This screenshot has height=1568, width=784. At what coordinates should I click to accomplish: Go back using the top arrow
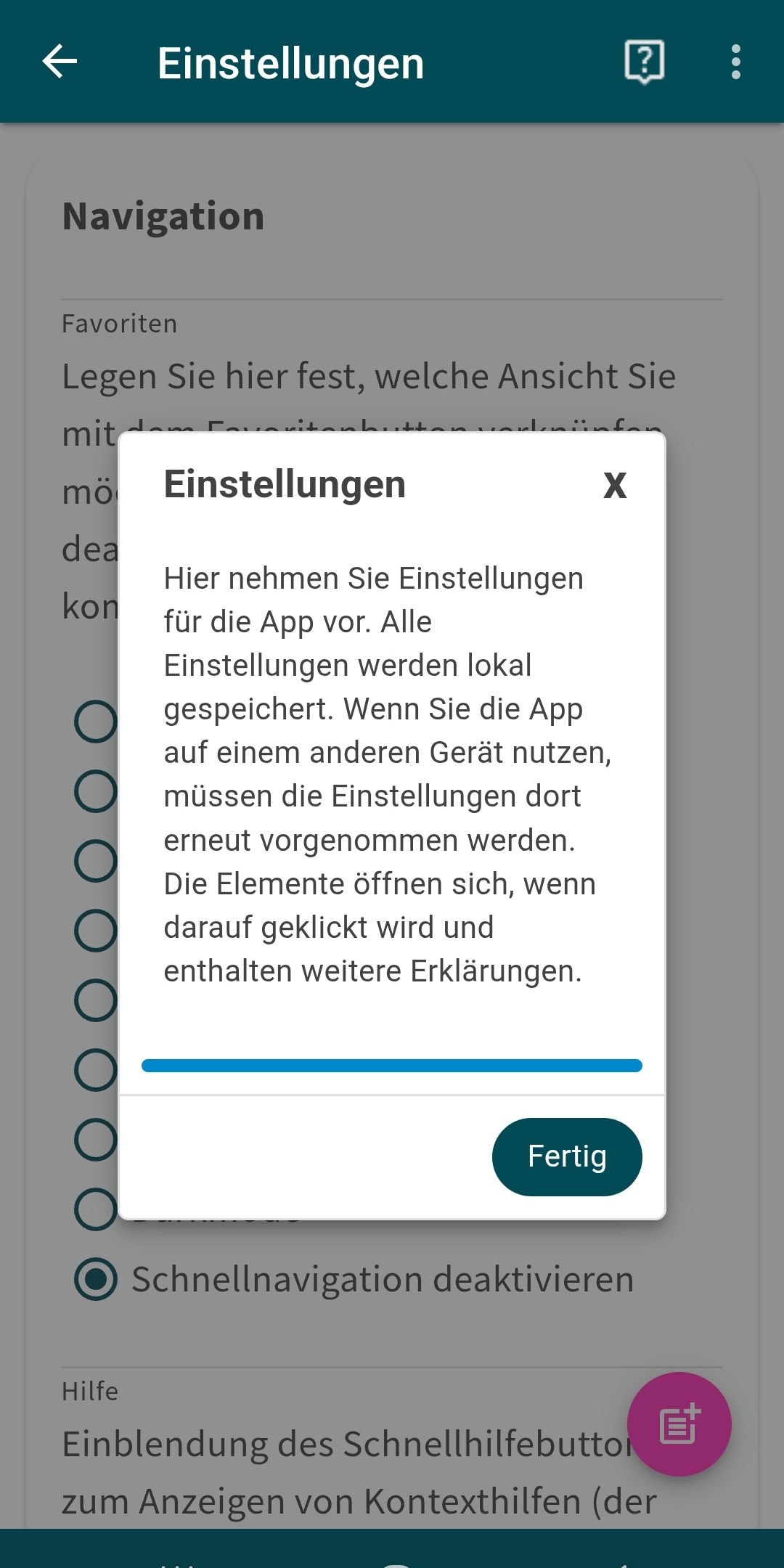pos(60,62)
